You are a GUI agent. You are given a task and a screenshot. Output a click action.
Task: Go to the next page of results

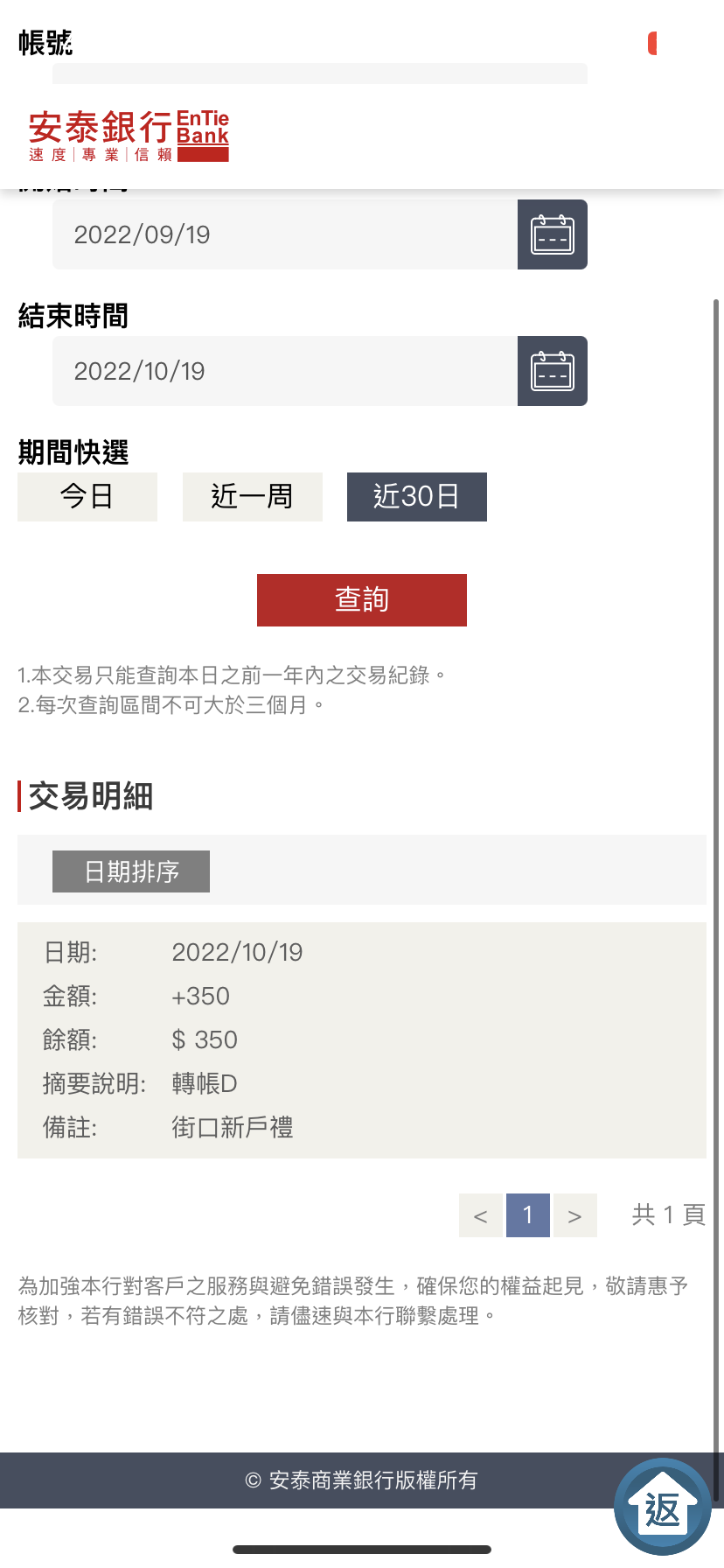tap(575, 1215)
